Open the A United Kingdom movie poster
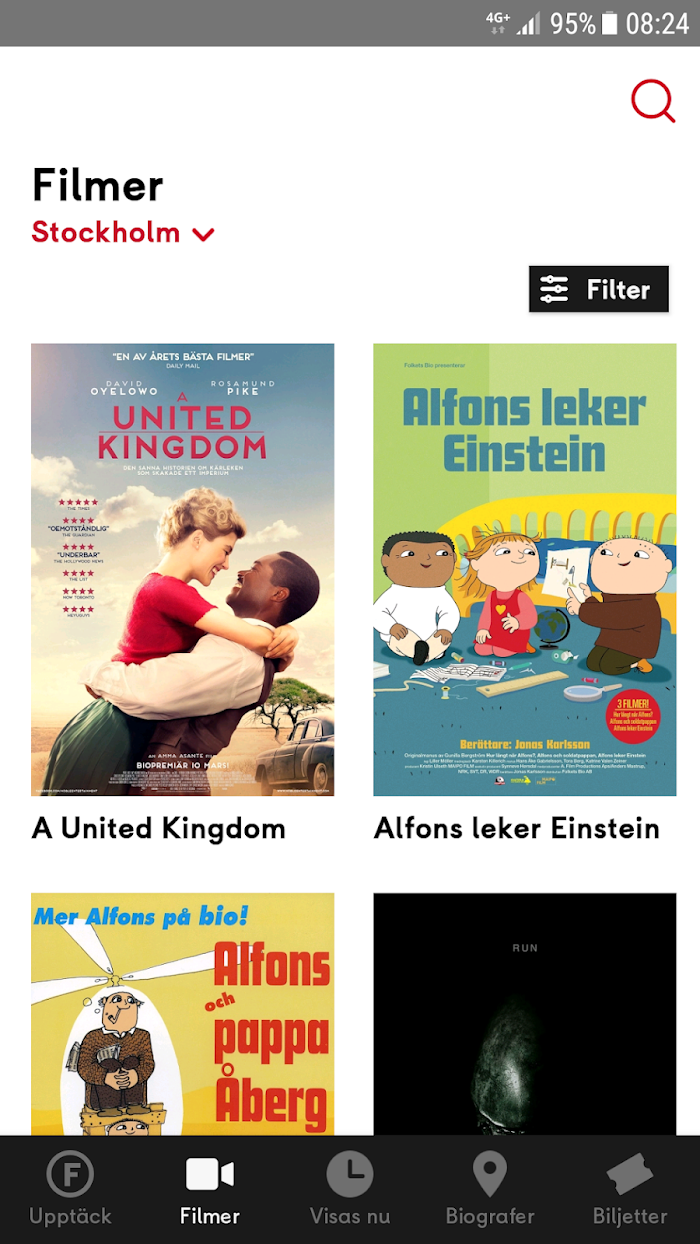 click(183, 570)
